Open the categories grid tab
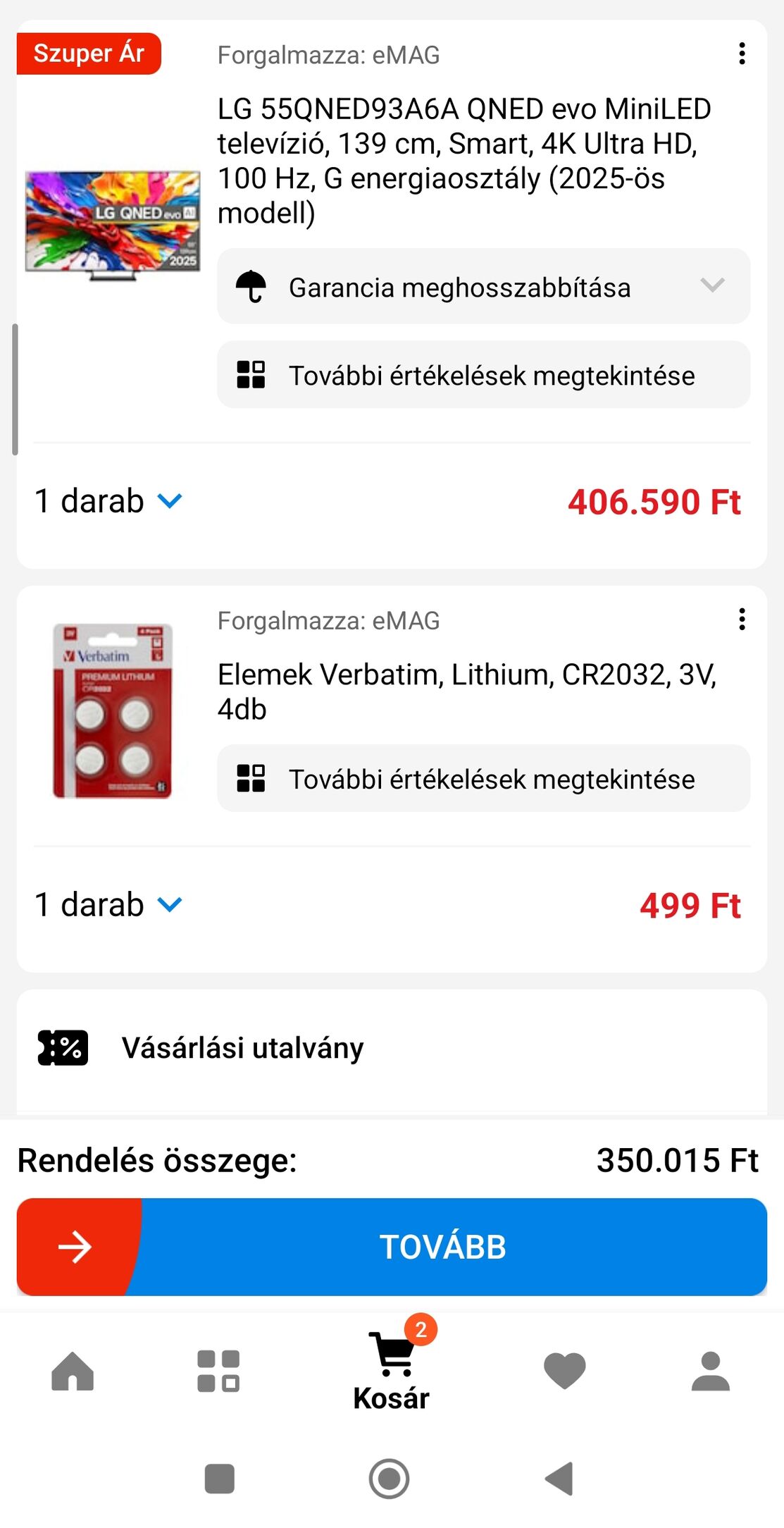This screenshot has width=784, height=1528. (218, 1371)
